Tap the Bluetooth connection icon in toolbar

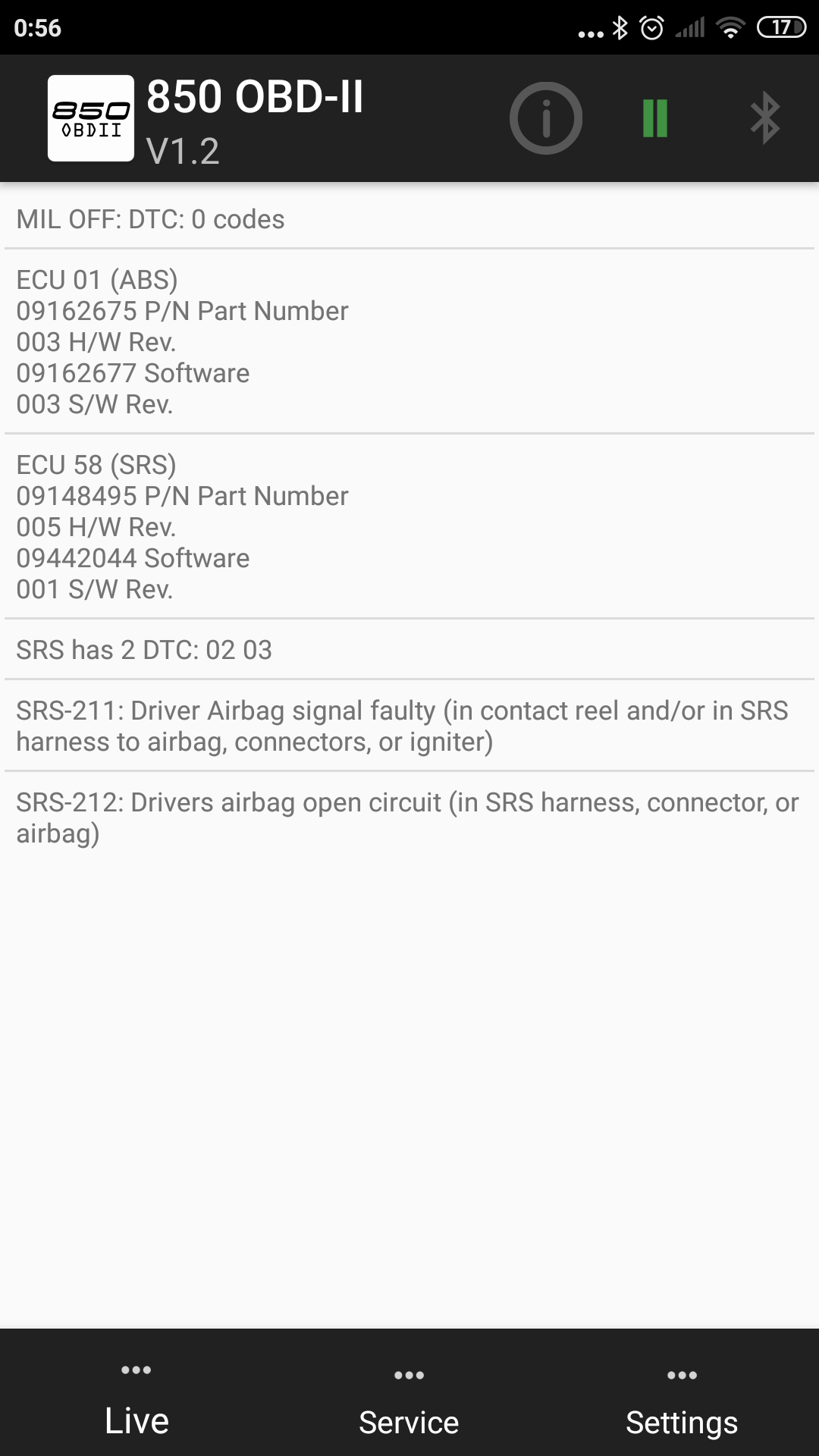pos(764,118)
